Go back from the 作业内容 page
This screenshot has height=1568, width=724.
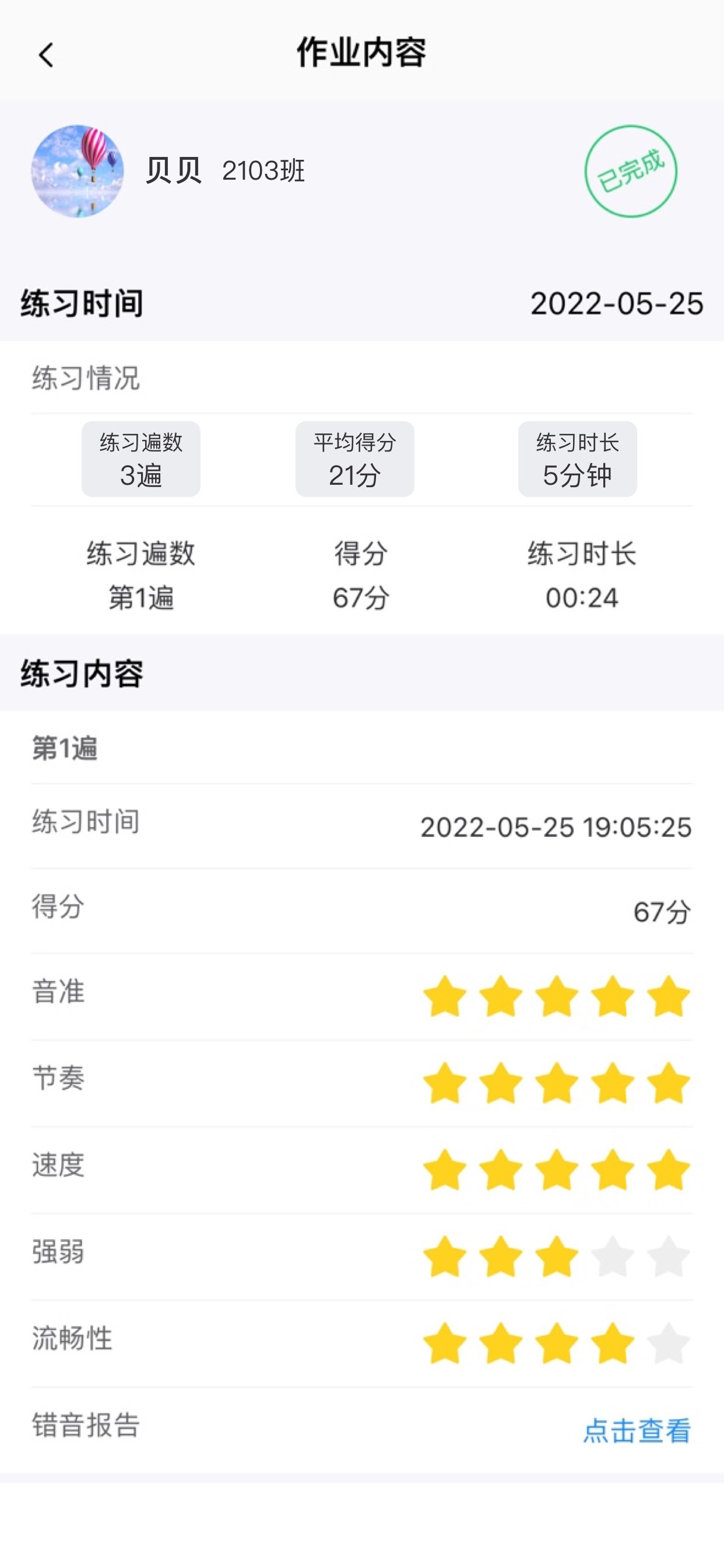[46, 55]
